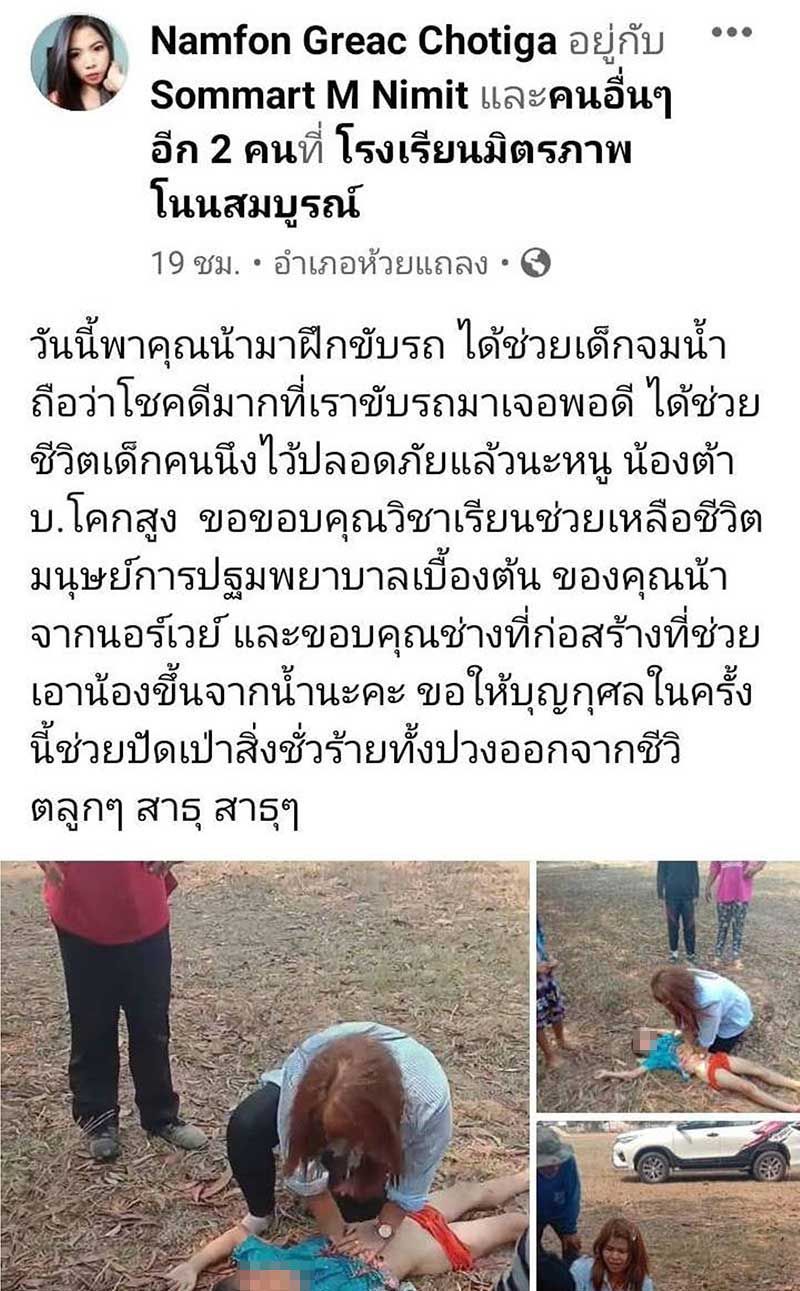Open the bottom-right photo with white SUV
This screenshot has height=1291, width=800.
tap(668, 1205)
